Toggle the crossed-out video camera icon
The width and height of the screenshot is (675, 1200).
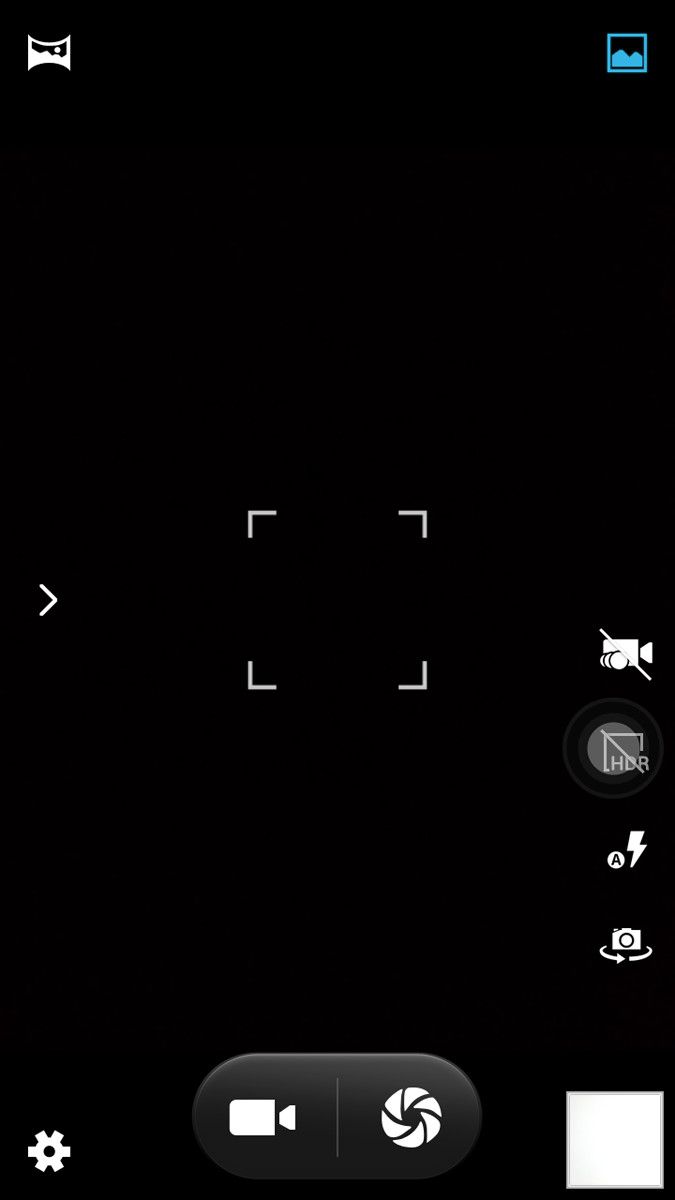(626, 655)
